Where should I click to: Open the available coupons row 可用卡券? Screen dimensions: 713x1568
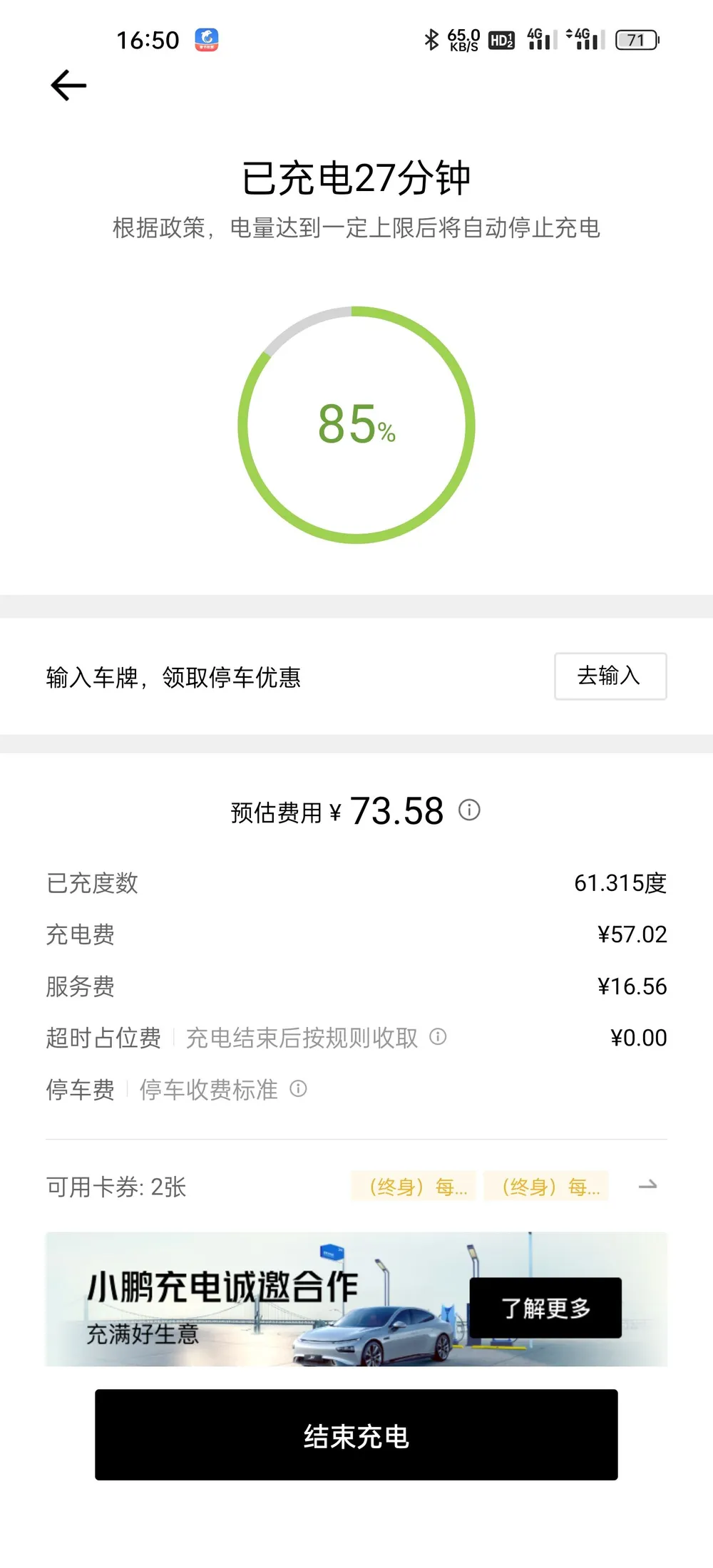[356, 1186]
